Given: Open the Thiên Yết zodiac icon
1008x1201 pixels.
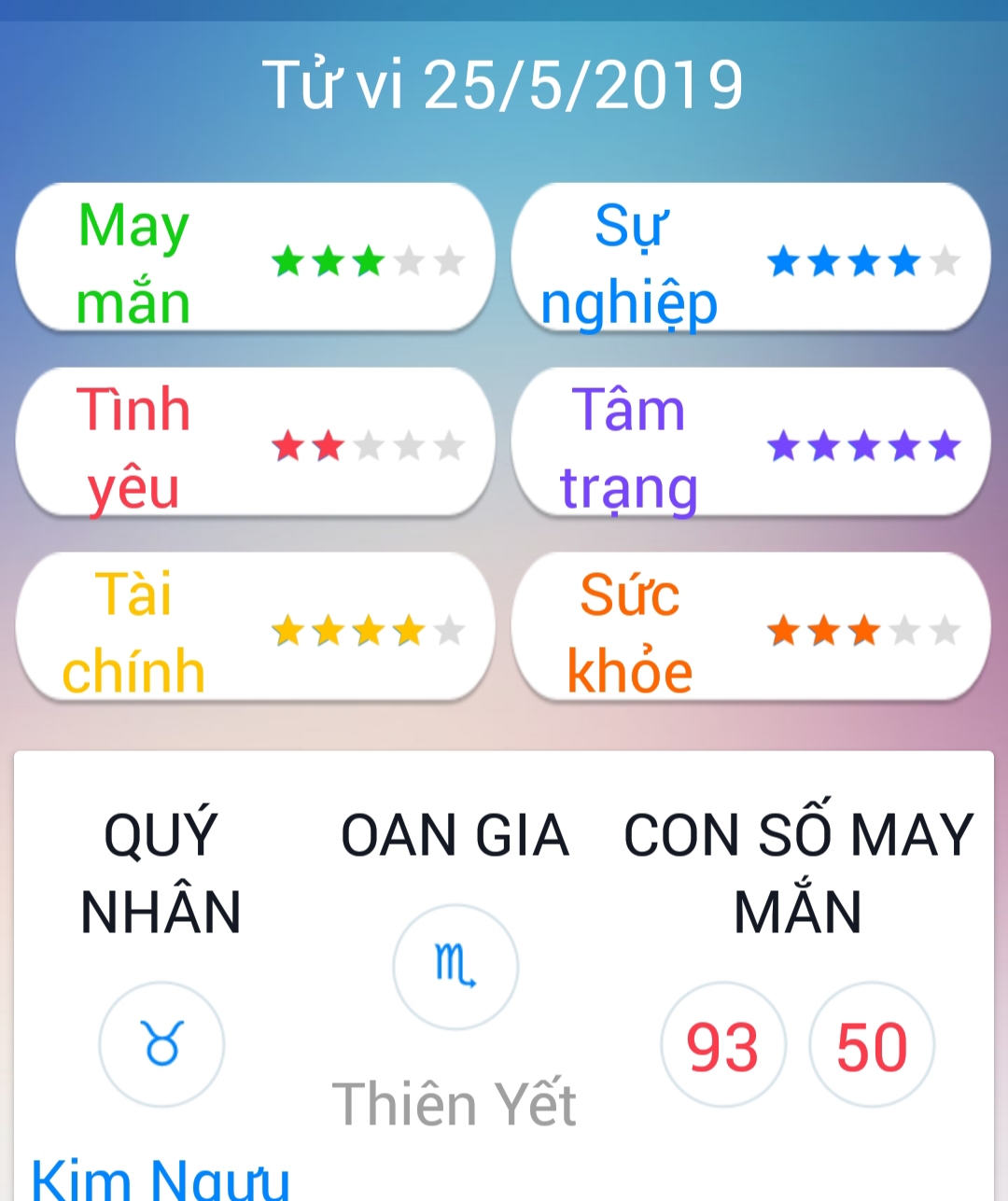Looking at the screenshot, I should (455, 967).
